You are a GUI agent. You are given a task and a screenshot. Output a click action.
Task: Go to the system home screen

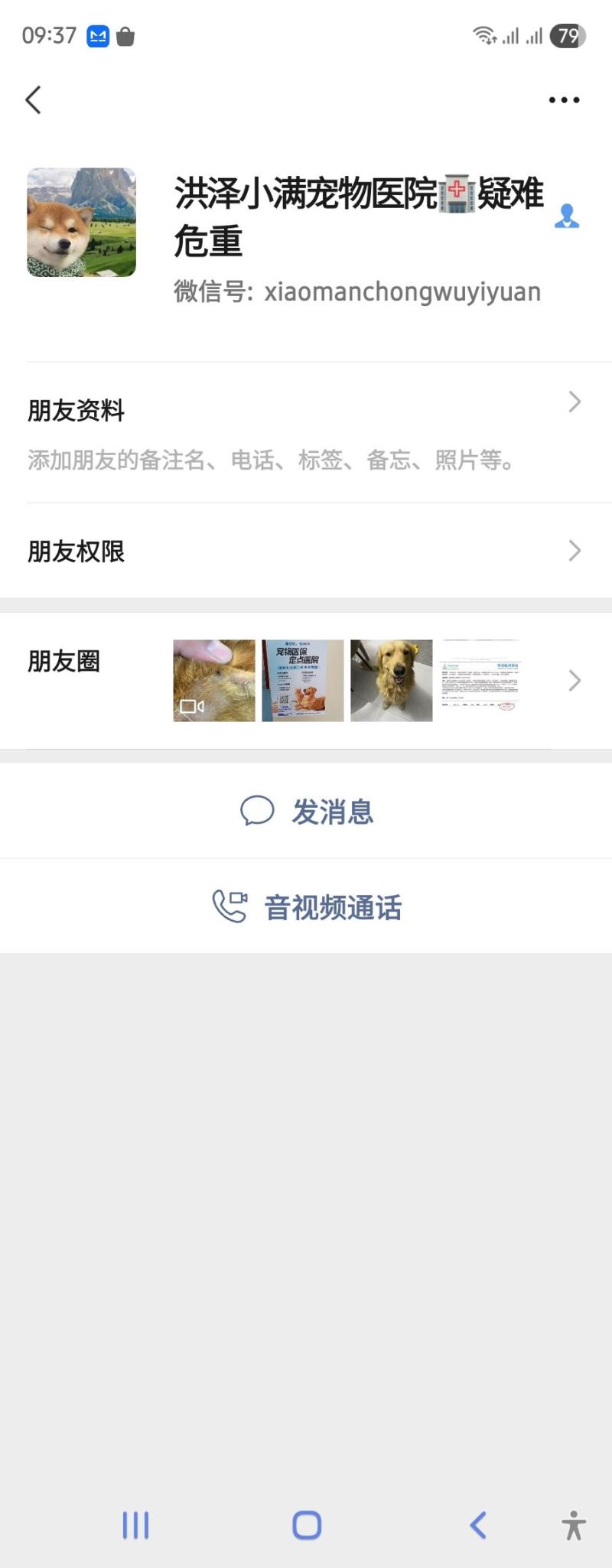click(x=307, y=1525)
